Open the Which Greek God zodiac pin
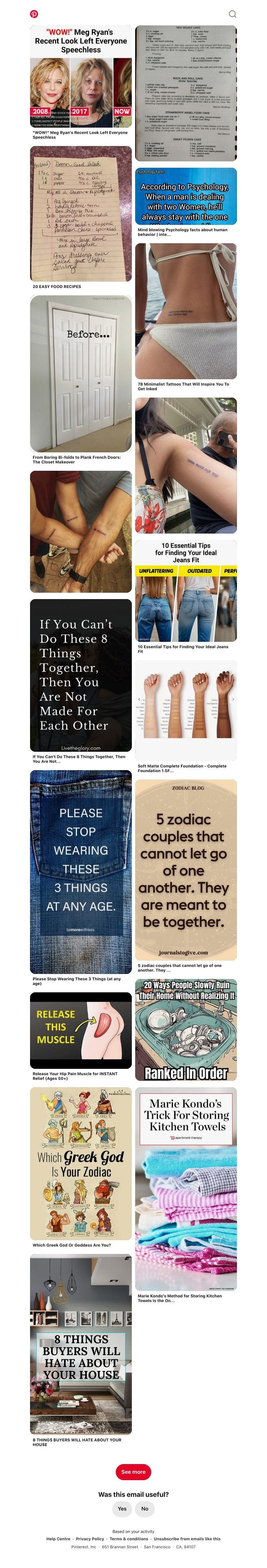The width and height of the screenshot is (267, 1568). coord(81,1163)
